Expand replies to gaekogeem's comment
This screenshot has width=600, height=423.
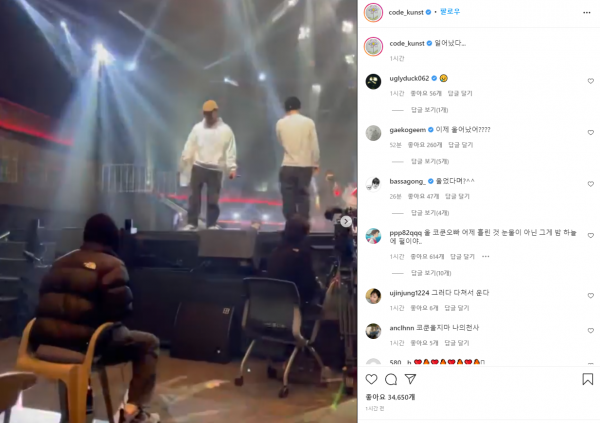(x=429, y=161)
